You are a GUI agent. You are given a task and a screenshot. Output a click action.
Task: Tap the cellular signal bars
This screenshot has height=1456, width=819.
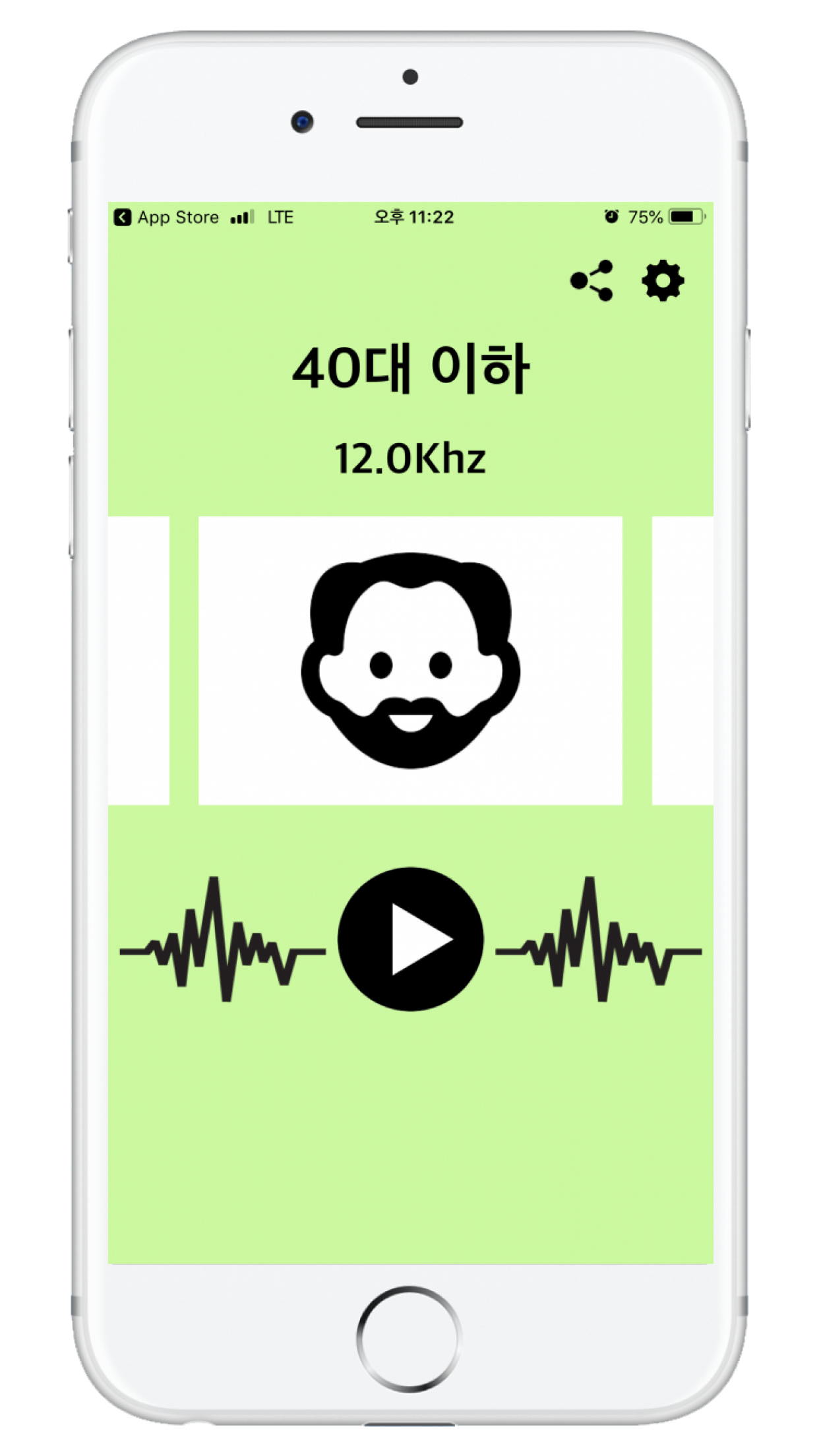241,217
